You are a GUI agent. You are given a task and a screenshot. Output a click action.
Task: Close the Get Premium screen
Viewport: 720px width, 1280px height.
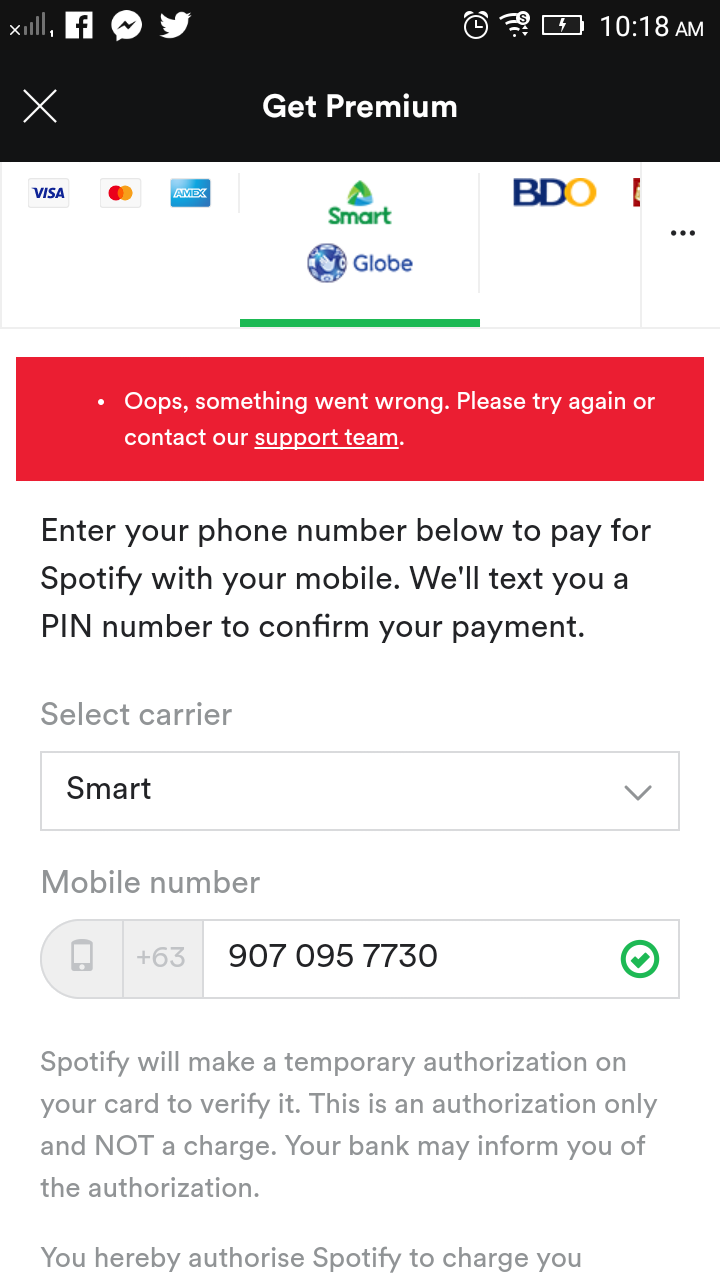[40, 106]
